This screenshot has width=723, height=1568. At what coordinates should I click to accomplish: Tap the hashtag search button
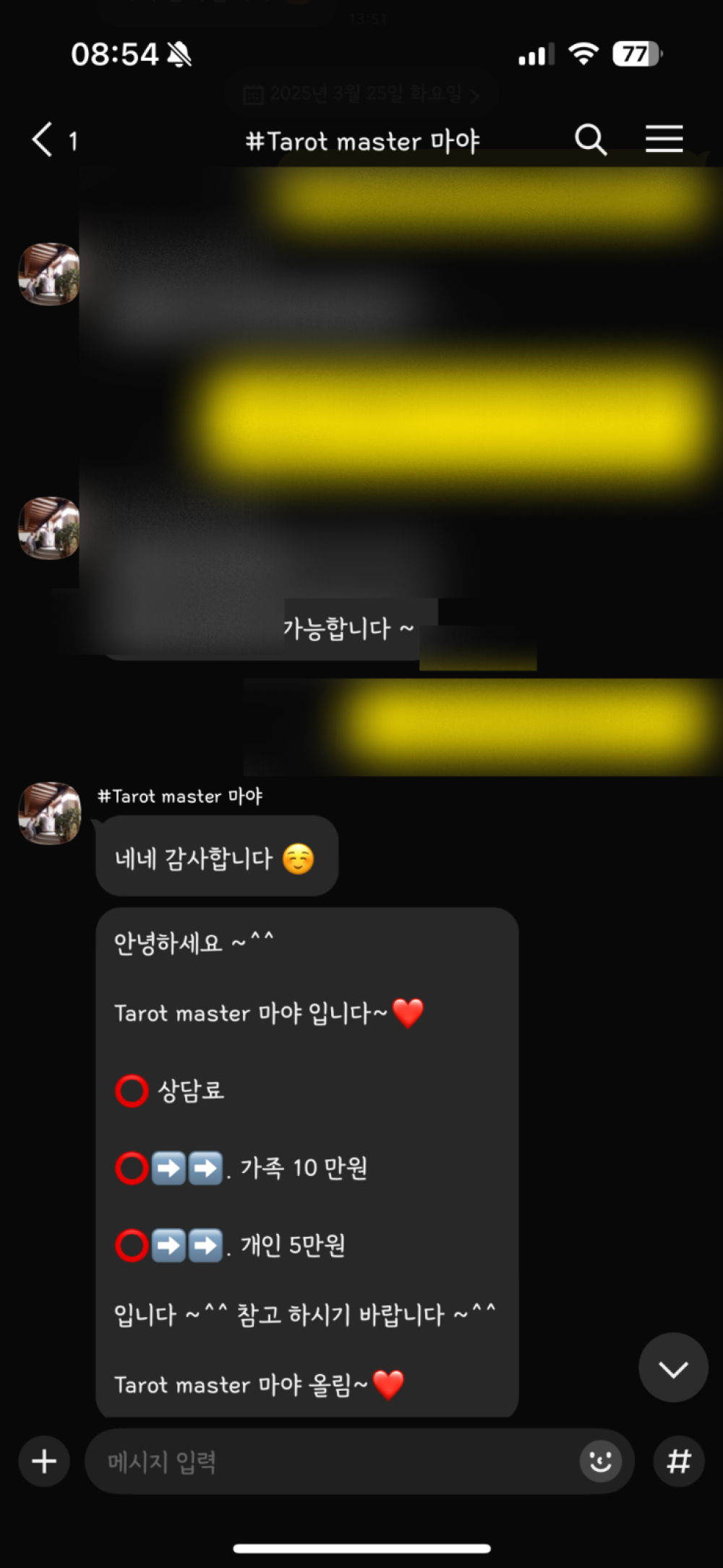point(678,1462)
